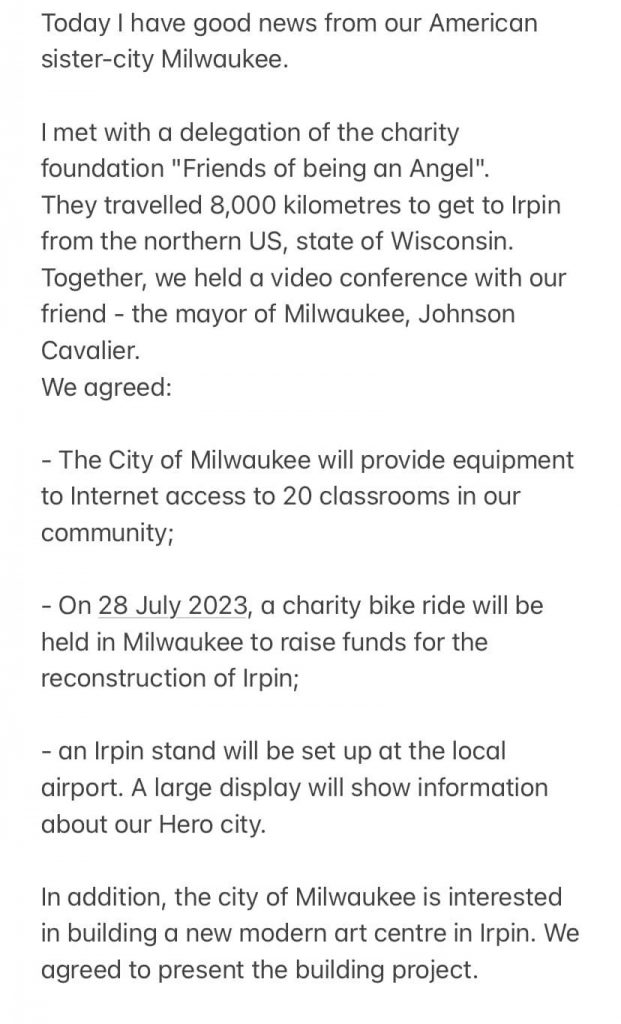
Task: Open the underlined date 28 July 2023
Action: click(x=172, y=605)
